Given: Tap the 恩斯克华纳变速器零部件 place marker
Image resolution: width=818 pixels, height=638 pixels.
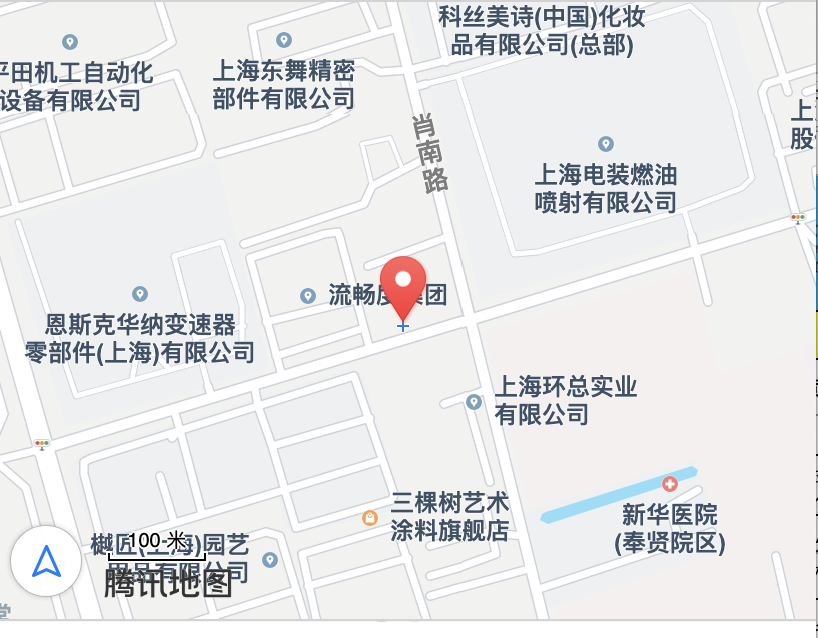Looking at the screenshot, I should pyautogui.click(x=140, y=294).
